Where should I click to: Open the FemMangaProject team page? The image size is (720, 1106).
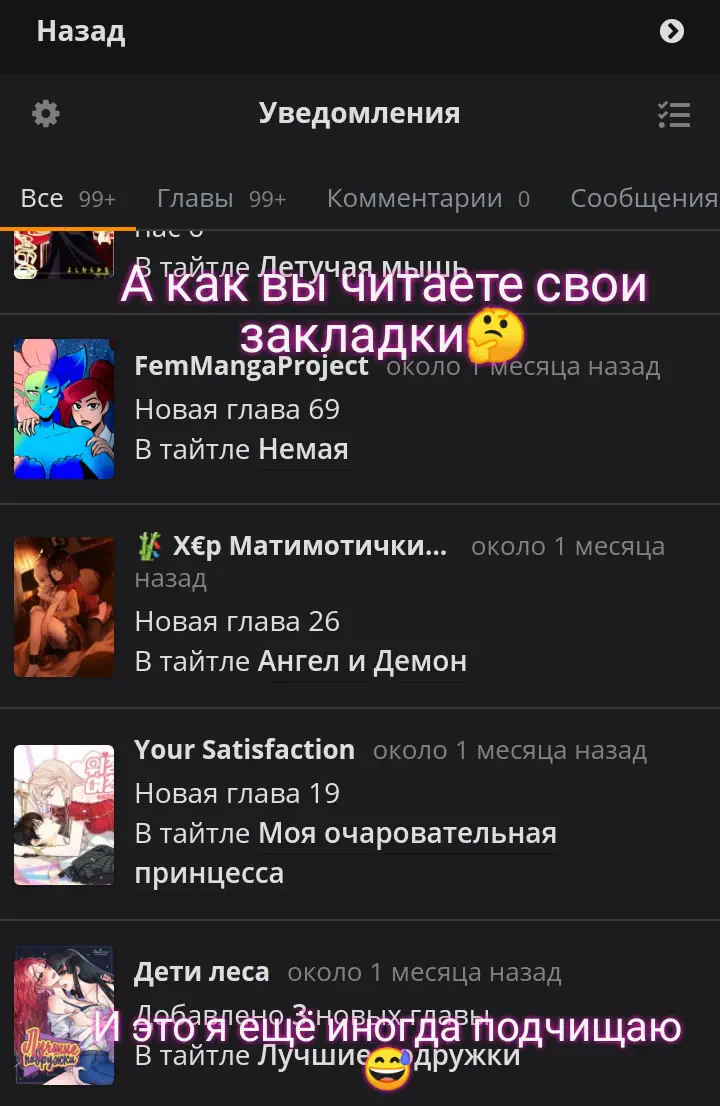pyautogui.click(x=251, y=366)
